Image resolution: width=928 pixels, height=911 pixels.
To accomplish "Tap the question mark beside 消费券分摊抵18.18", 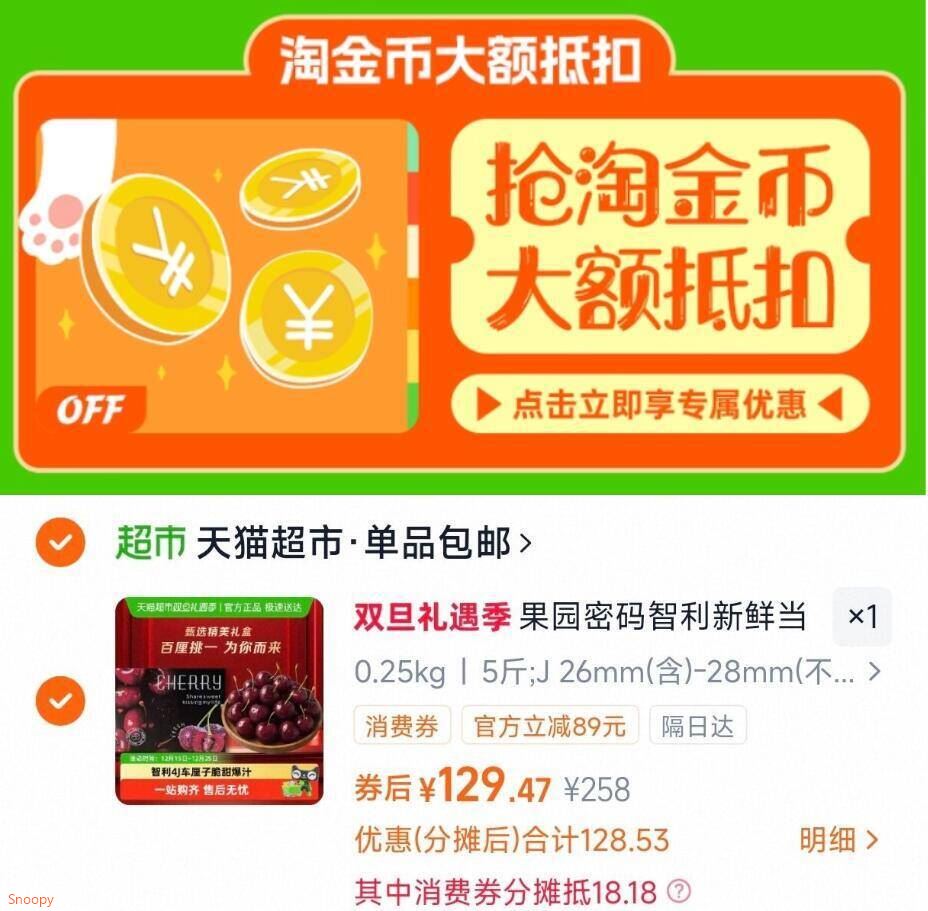I will (x=679, y=891).
